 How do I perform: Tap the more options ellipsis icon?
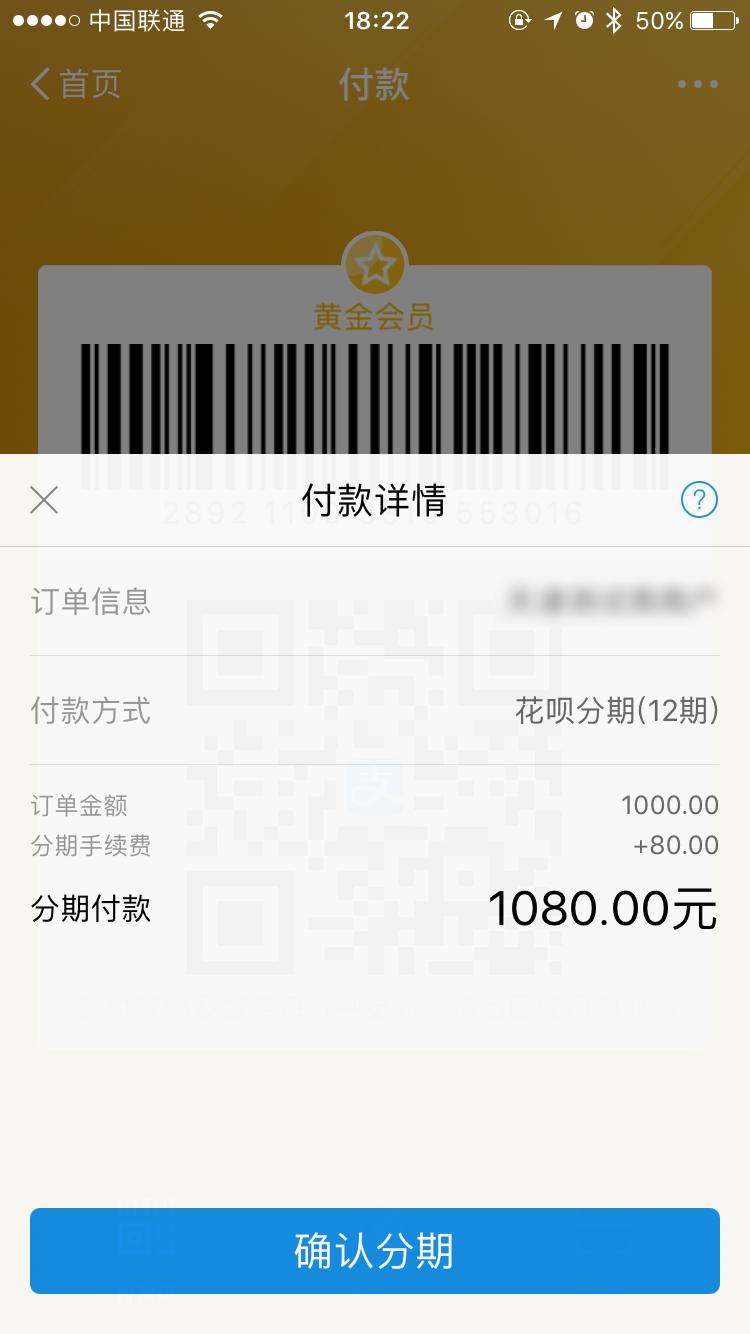pyautogui.click(x=697, y=84)
